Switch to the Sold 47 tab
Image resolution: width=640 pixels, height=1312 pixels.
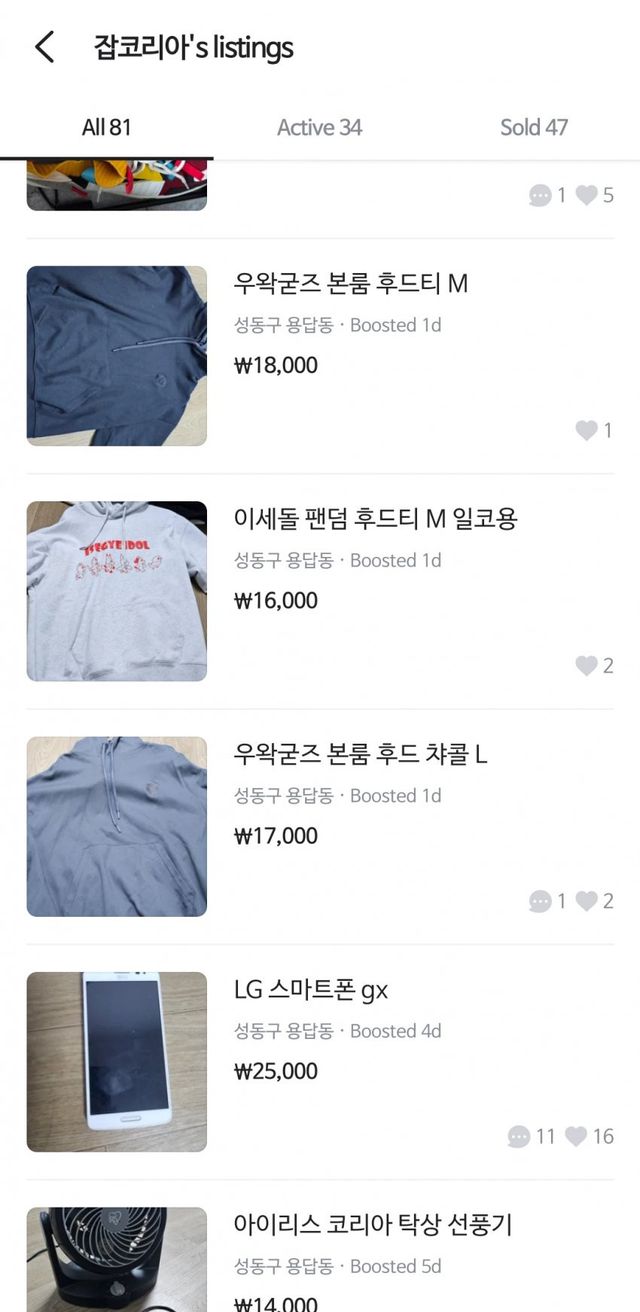click(x=533, y=127)
